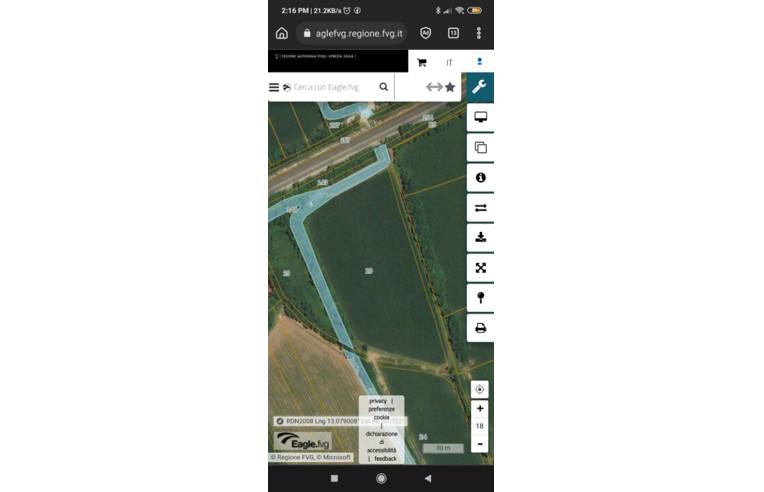Change language with the IT button
Screen dimensions: 764x492
(449, 62)
